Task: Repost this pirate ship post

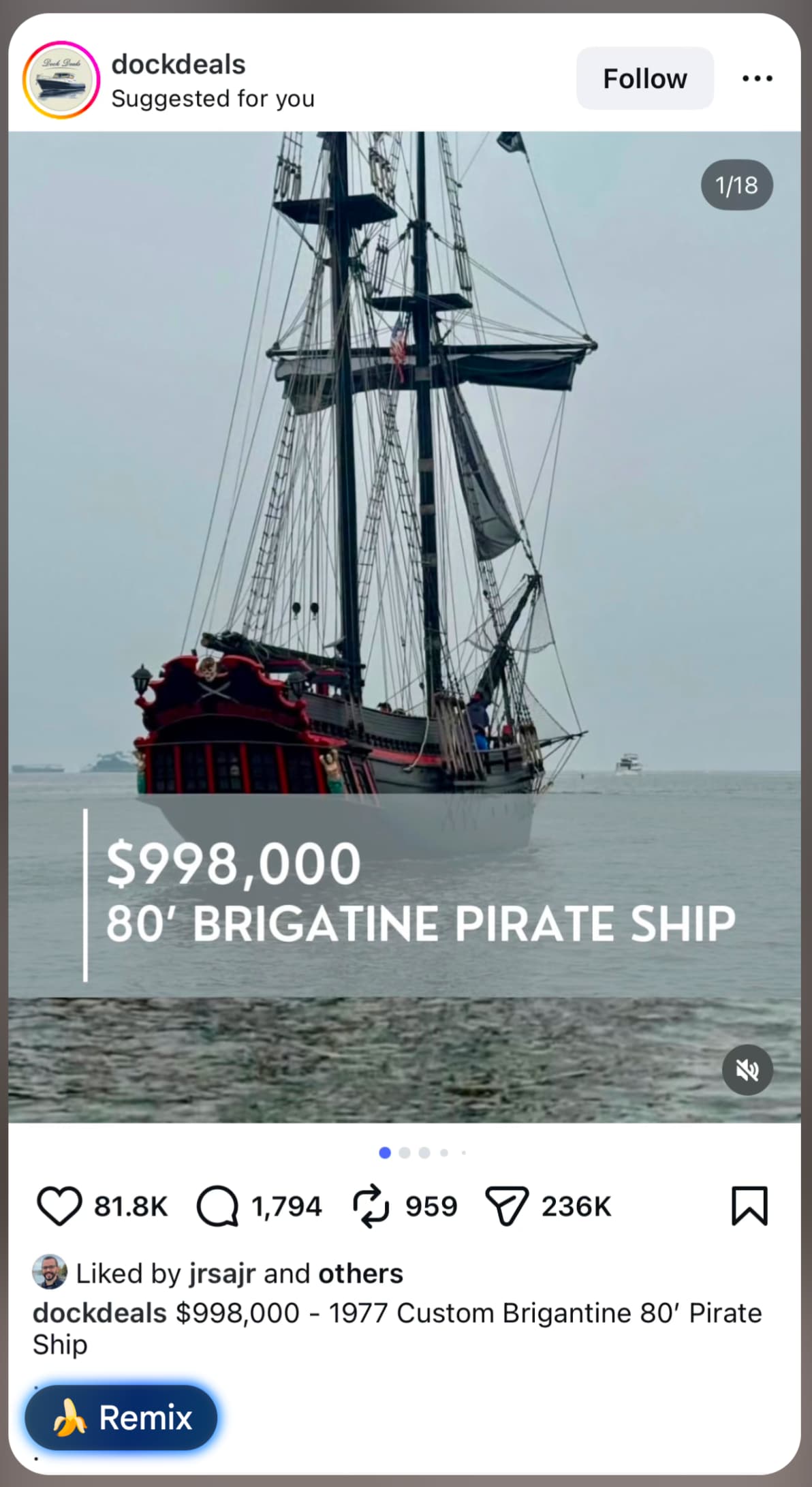Action: coord(371,1206)
